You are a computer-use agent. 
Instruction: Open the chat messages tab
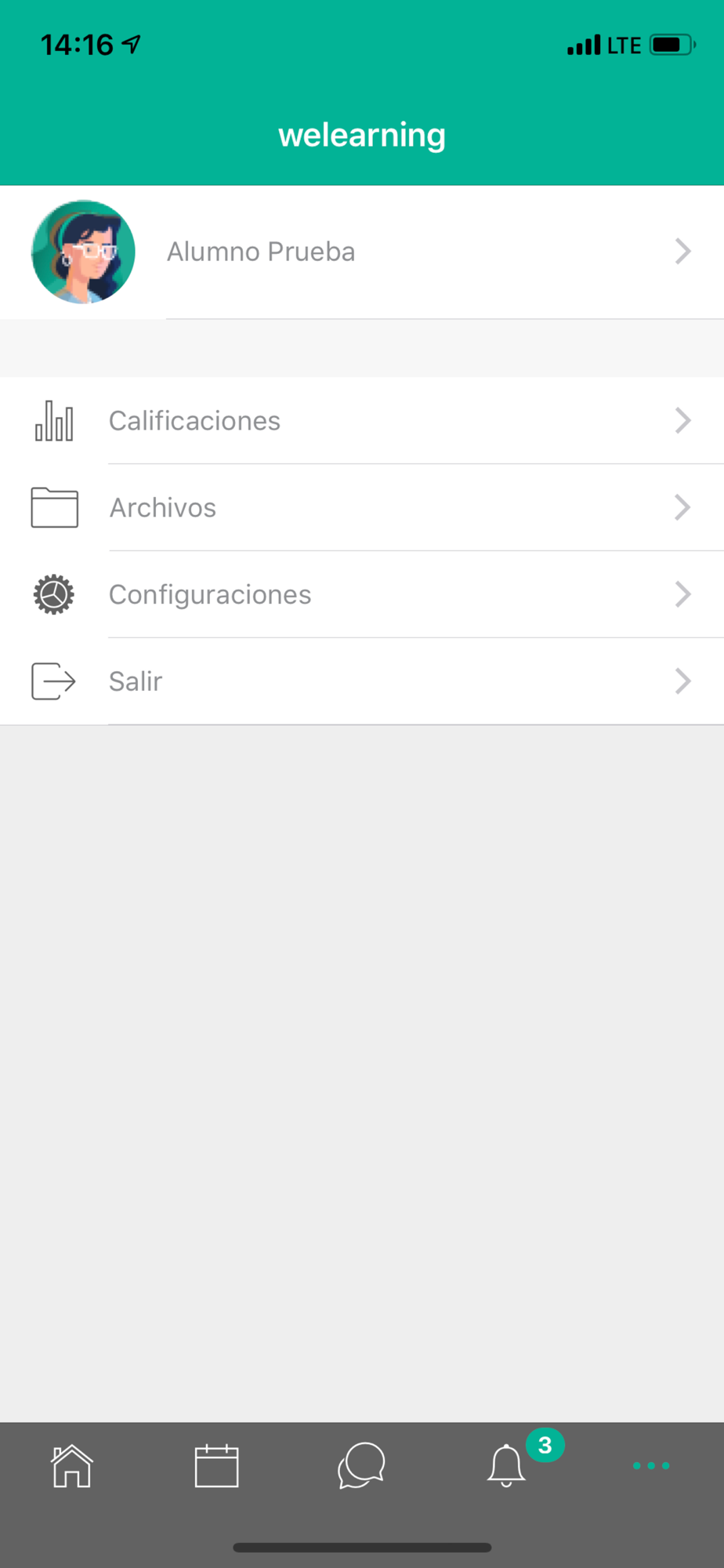[x=361, y=1465]
